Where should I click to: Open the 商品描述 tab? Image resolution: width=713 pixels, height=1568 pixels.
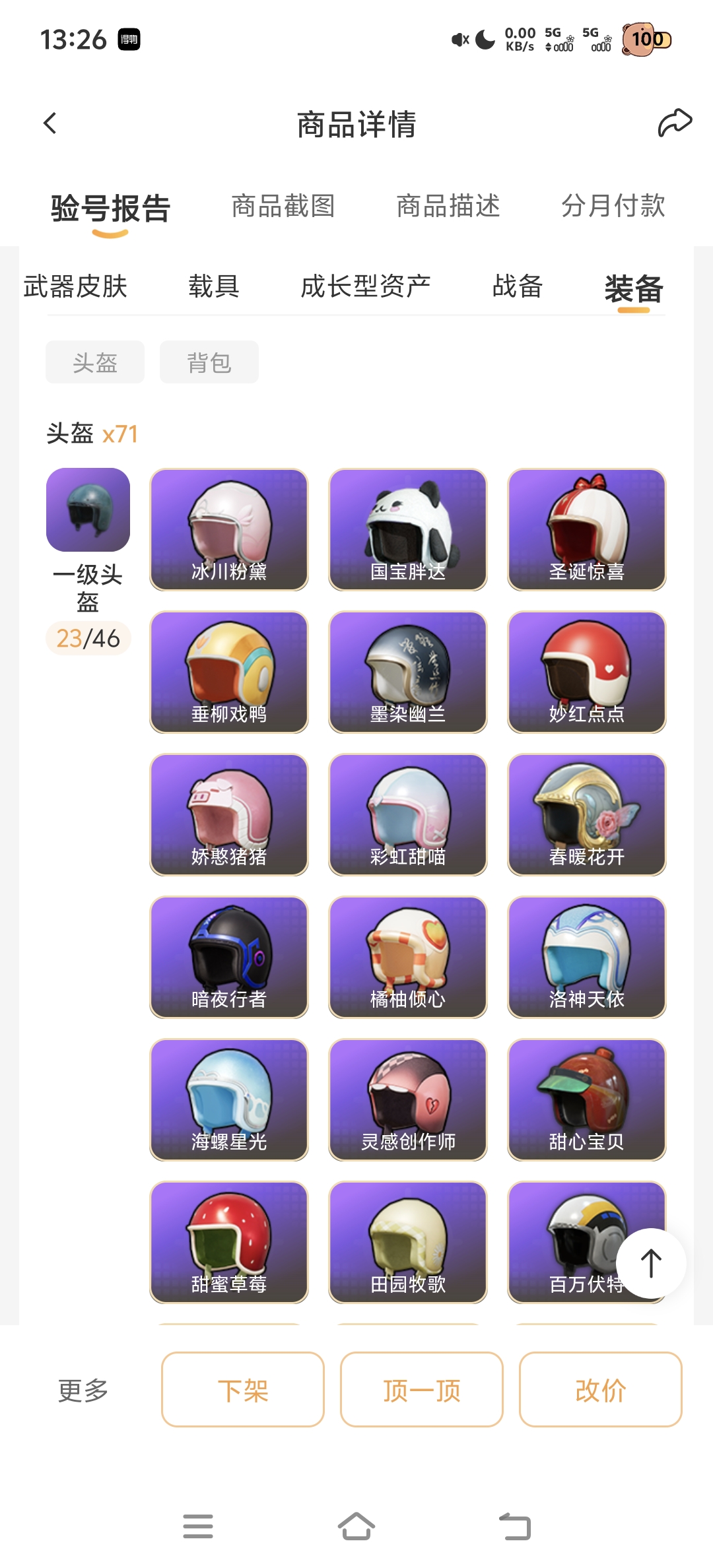[448, 206]
